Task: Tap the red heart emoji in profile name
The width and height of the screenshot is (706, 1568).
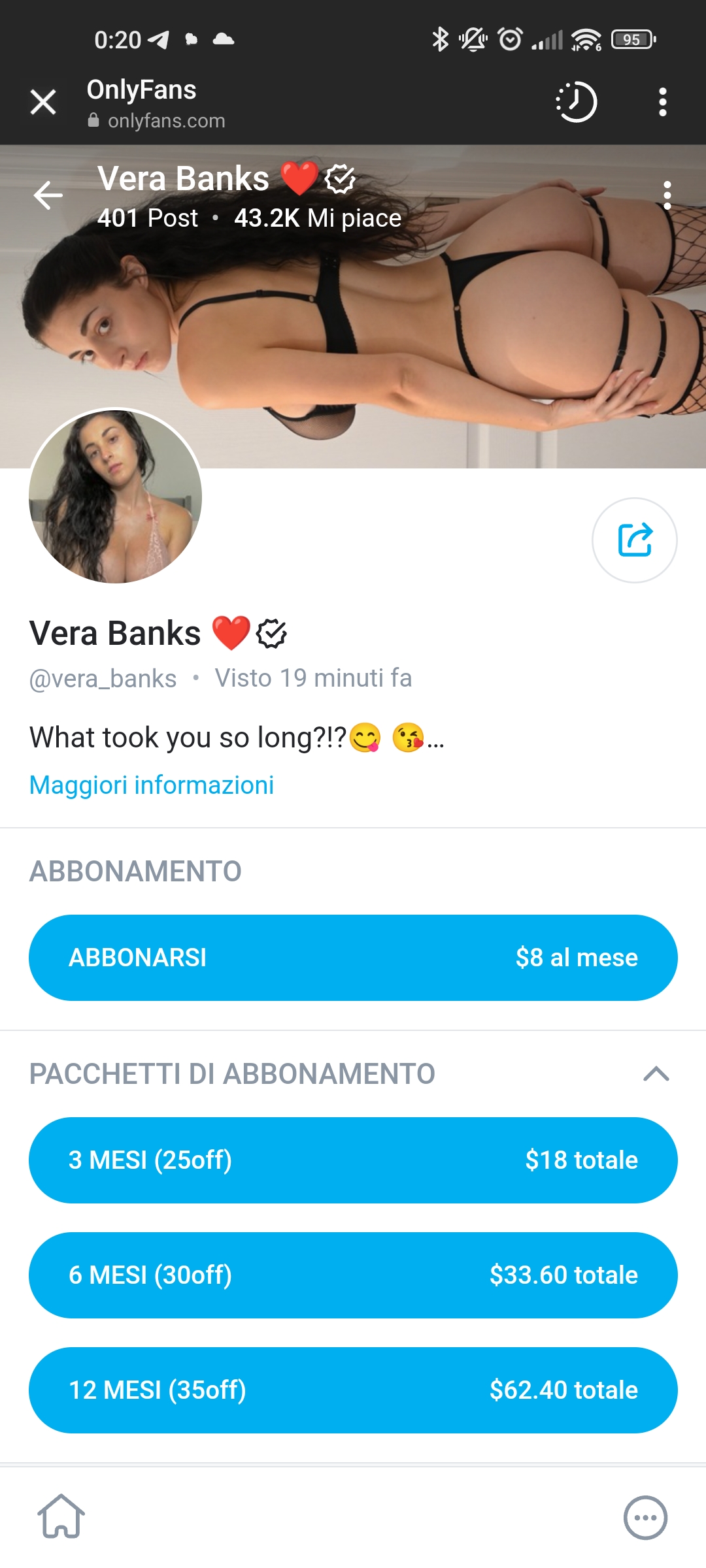Action: [230, 632]
